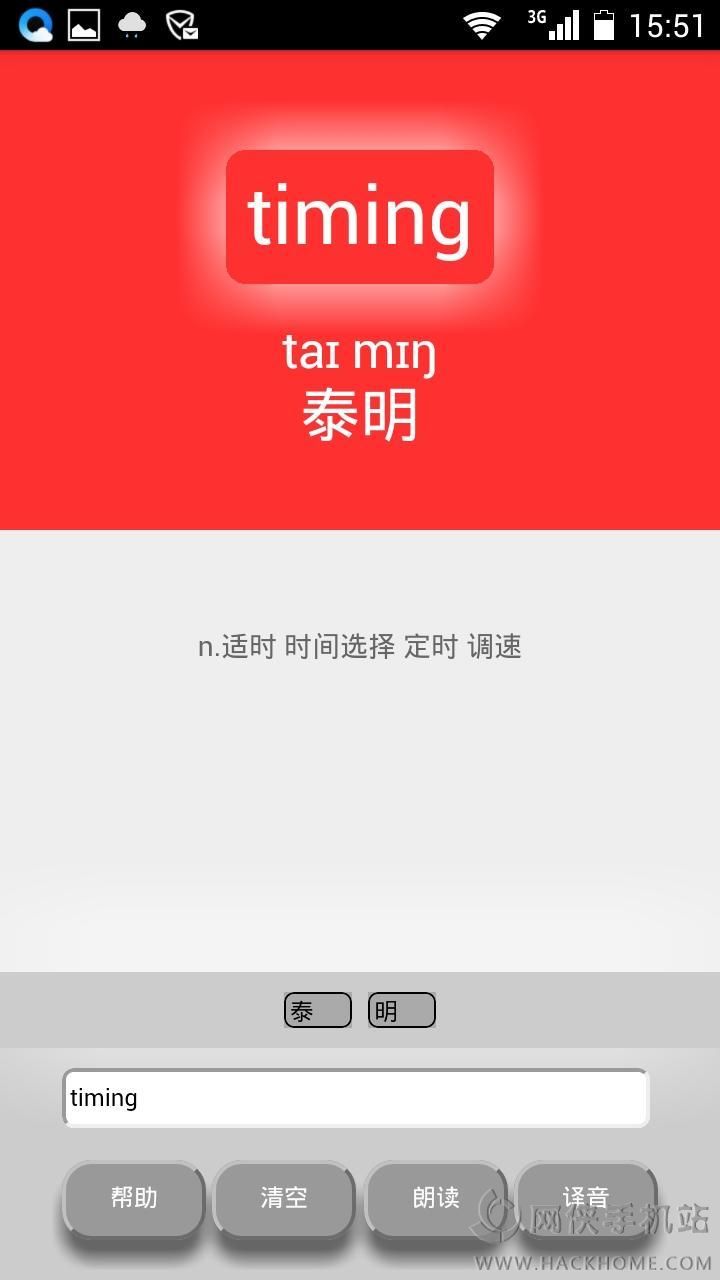The image size is (720, 1280).
Task: Focus the text field containing timing
Action: click(356, 1098)
